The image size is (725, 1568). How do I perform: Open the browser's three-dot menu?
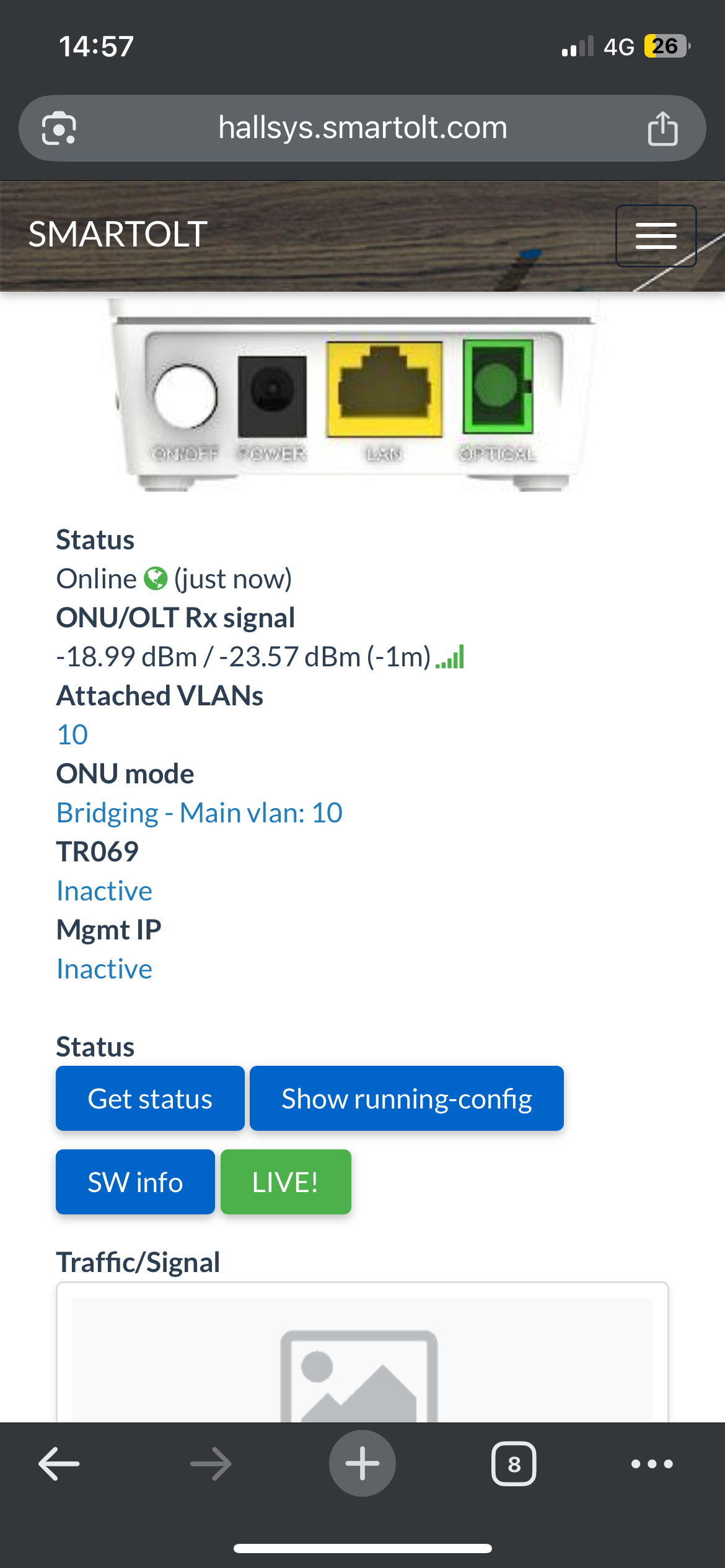pos(652,1464)
